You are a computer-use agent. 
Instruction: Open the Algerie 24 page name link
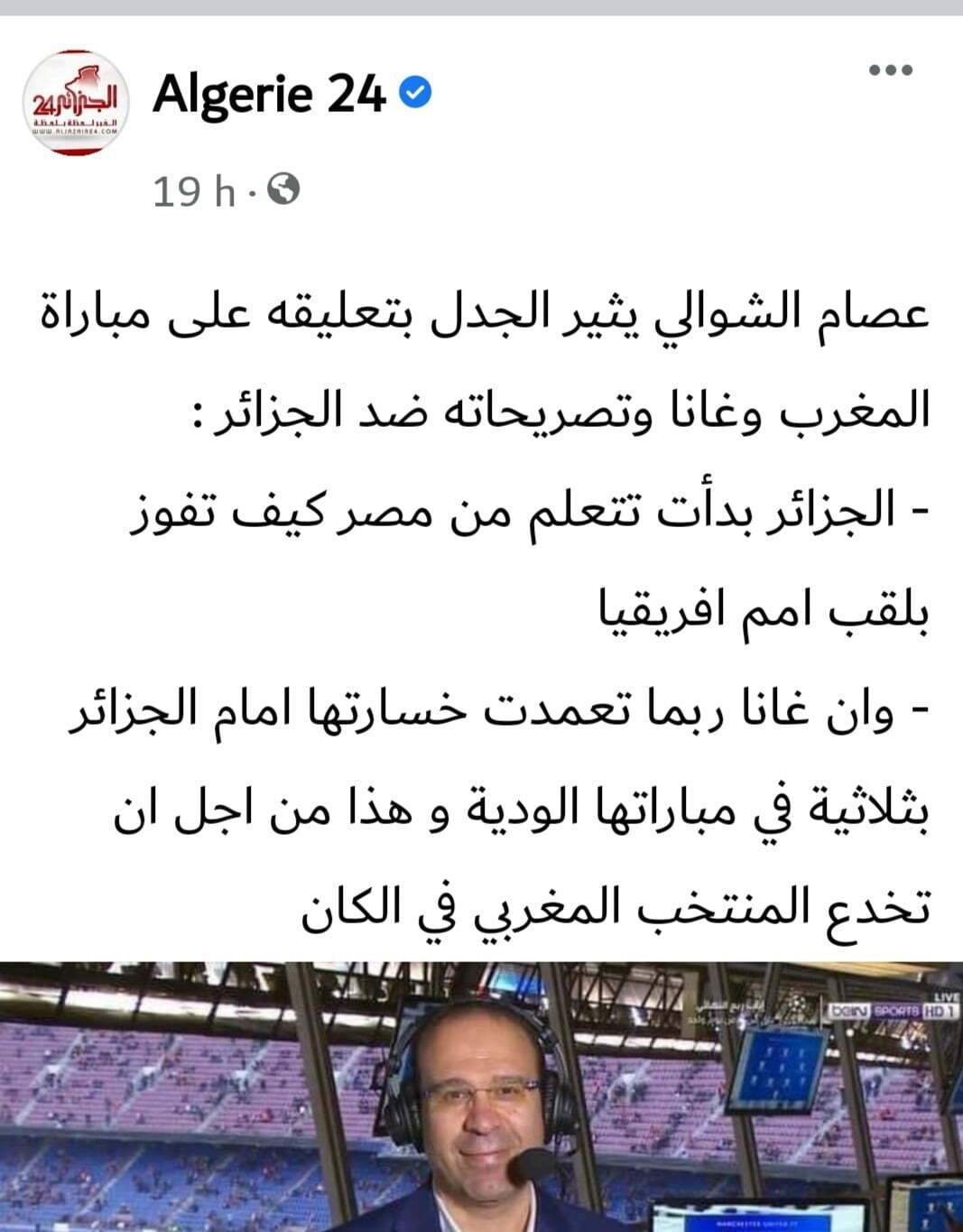(x=269, y=94)
